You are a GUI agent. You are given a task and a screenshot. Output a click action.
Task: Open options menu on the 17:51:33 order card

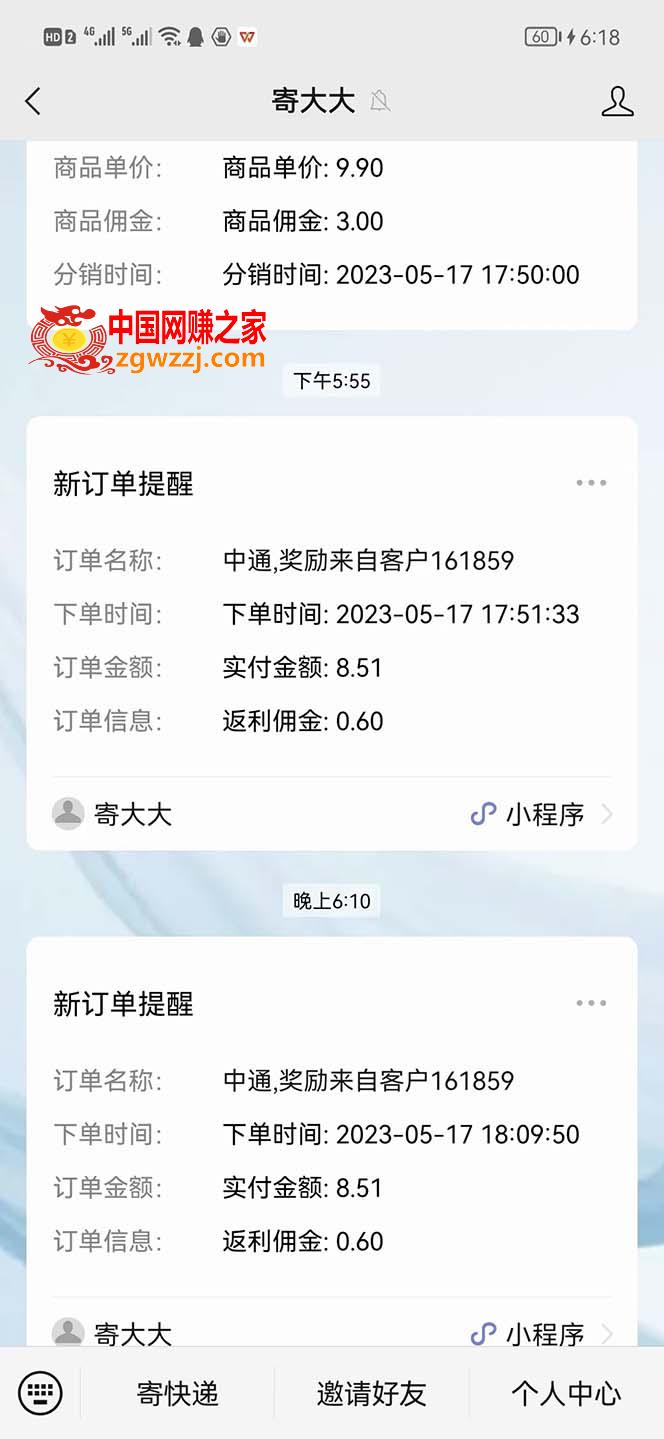pyautogui.click(x=591, y=483)
